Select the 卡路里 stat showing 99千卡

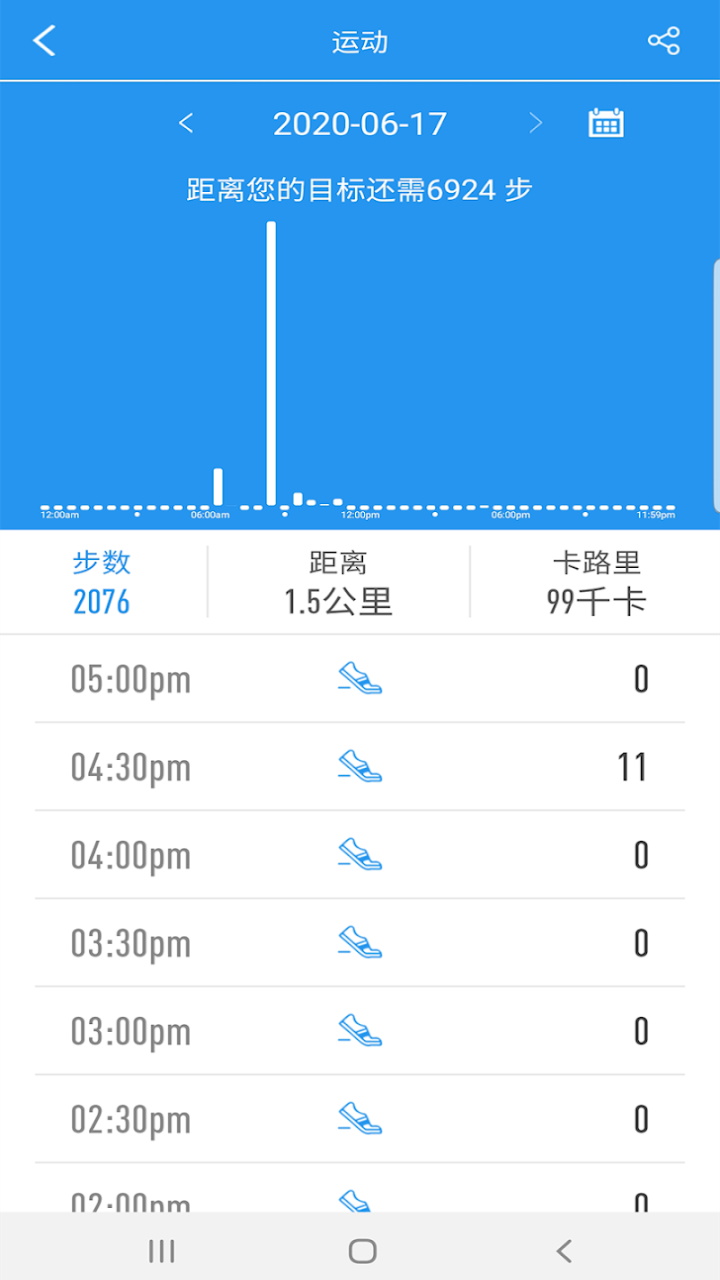[594, 582]
